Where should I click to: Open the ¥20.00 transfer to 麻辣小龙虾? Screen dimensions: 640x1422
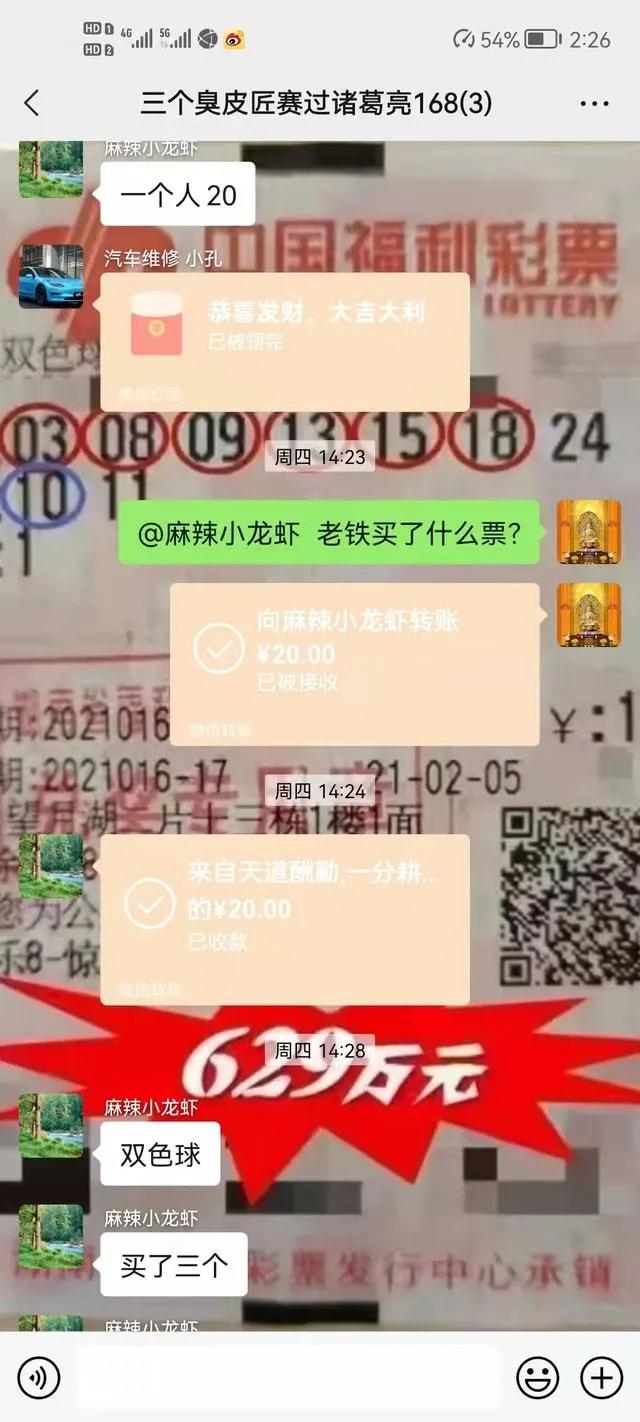(354, 664)
